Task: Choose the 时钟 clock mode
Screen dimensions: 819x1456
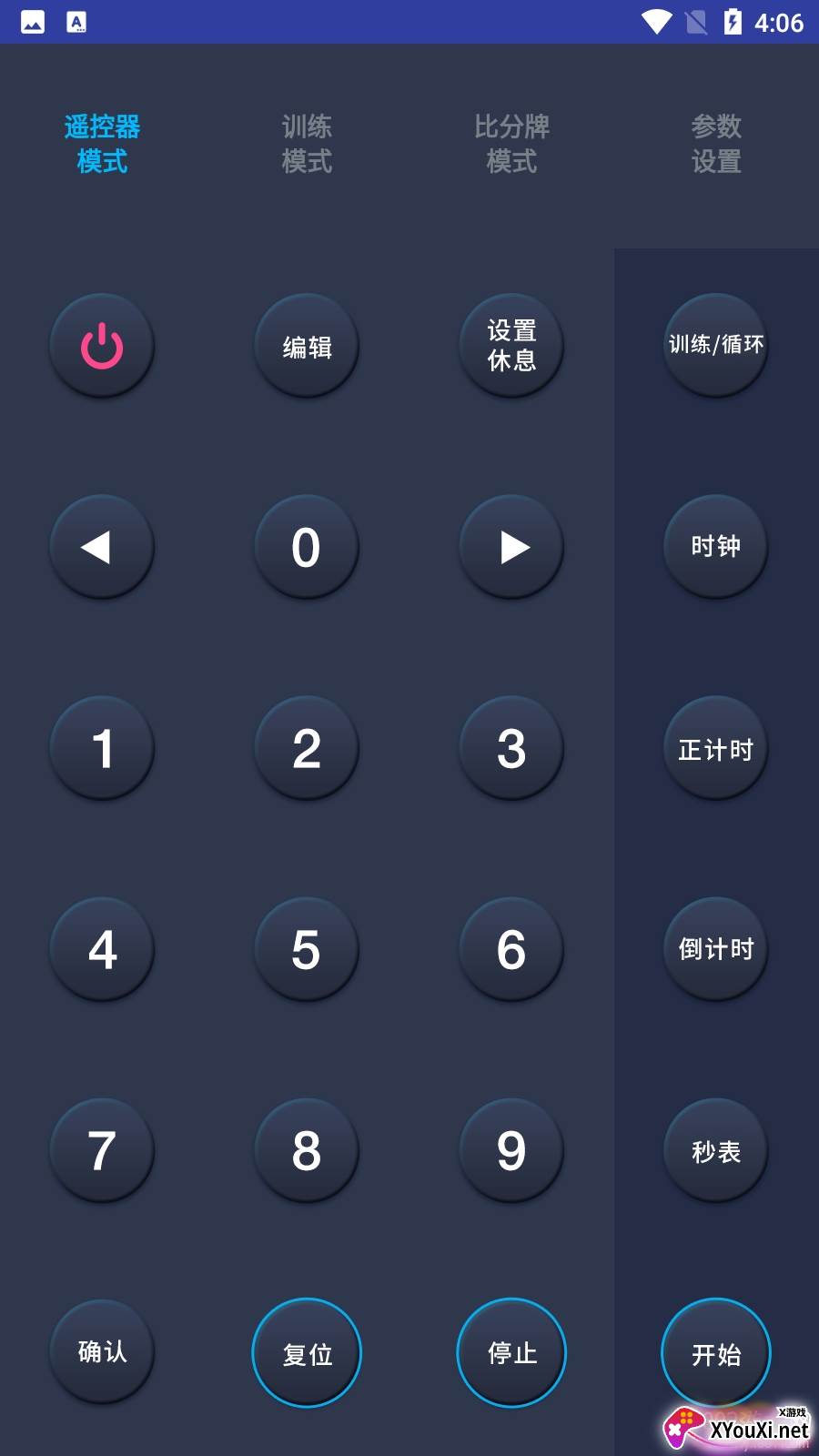Action: [x=716, y=547]
